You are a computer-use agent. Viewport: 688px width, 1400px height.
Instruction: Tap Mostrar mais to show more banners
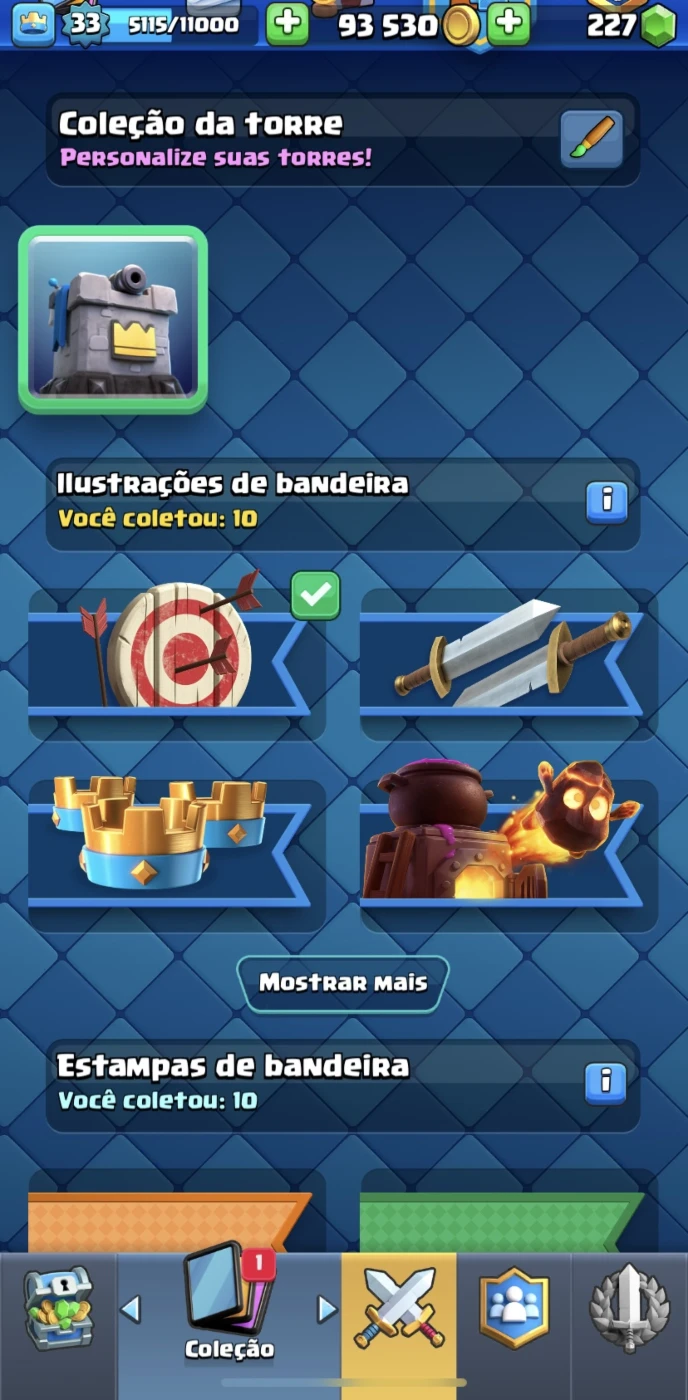coord(343,983)
